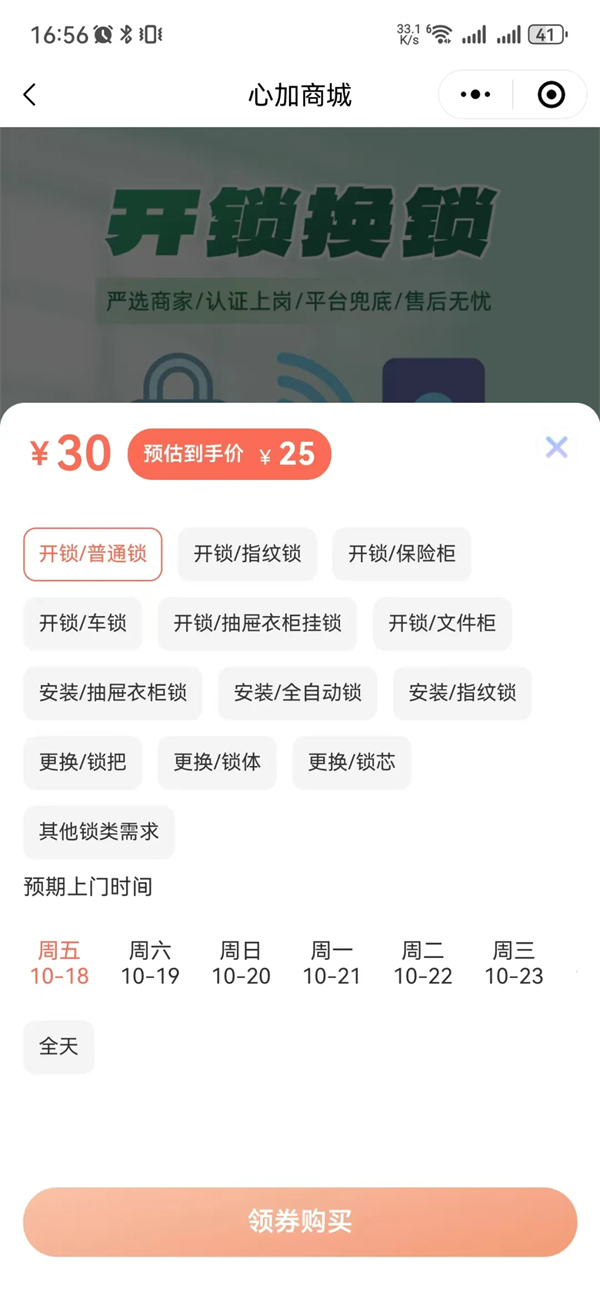Pick 开锁/抽屉衣柜挂锁 service
The height and width of the screenshot is (1295, 600).
(x=257, y=624)
